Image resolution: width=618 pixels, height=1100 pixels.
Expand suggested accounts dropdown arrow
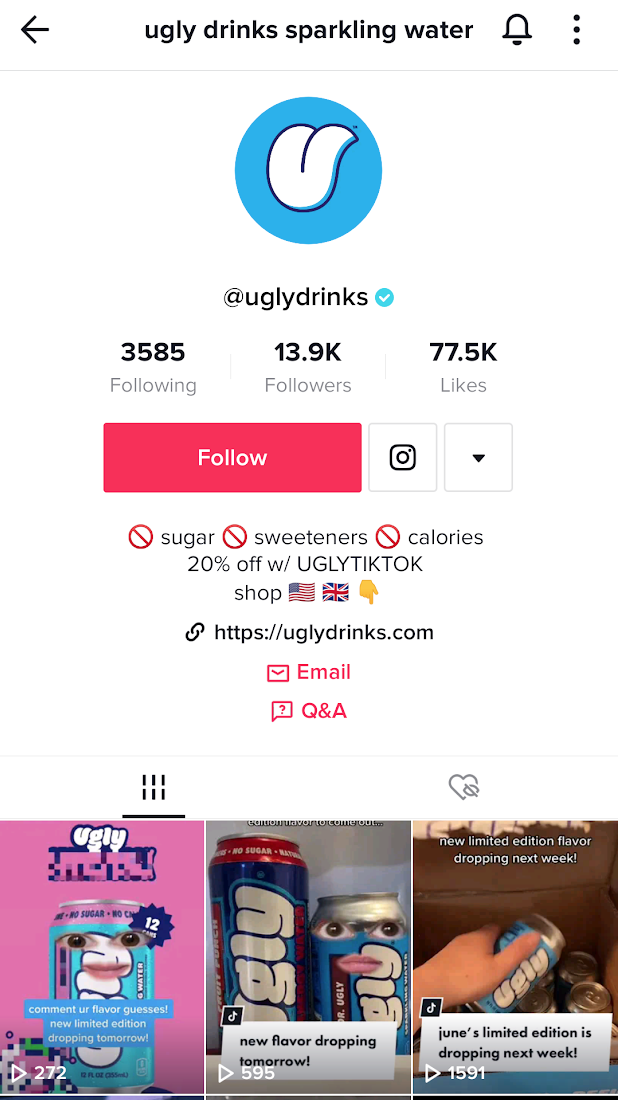coord(478,457)
